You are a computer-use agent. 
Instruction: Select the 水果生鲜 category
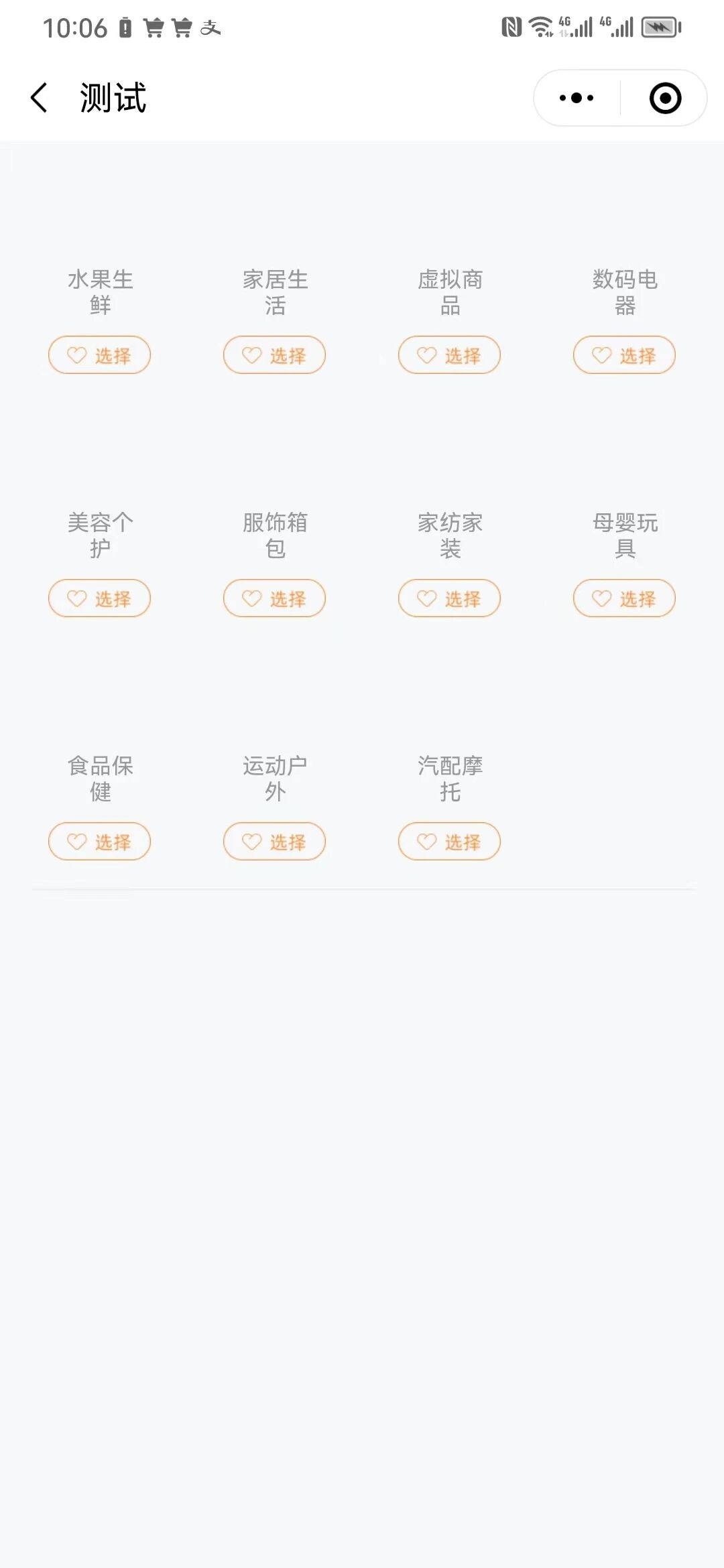point(99,355)
